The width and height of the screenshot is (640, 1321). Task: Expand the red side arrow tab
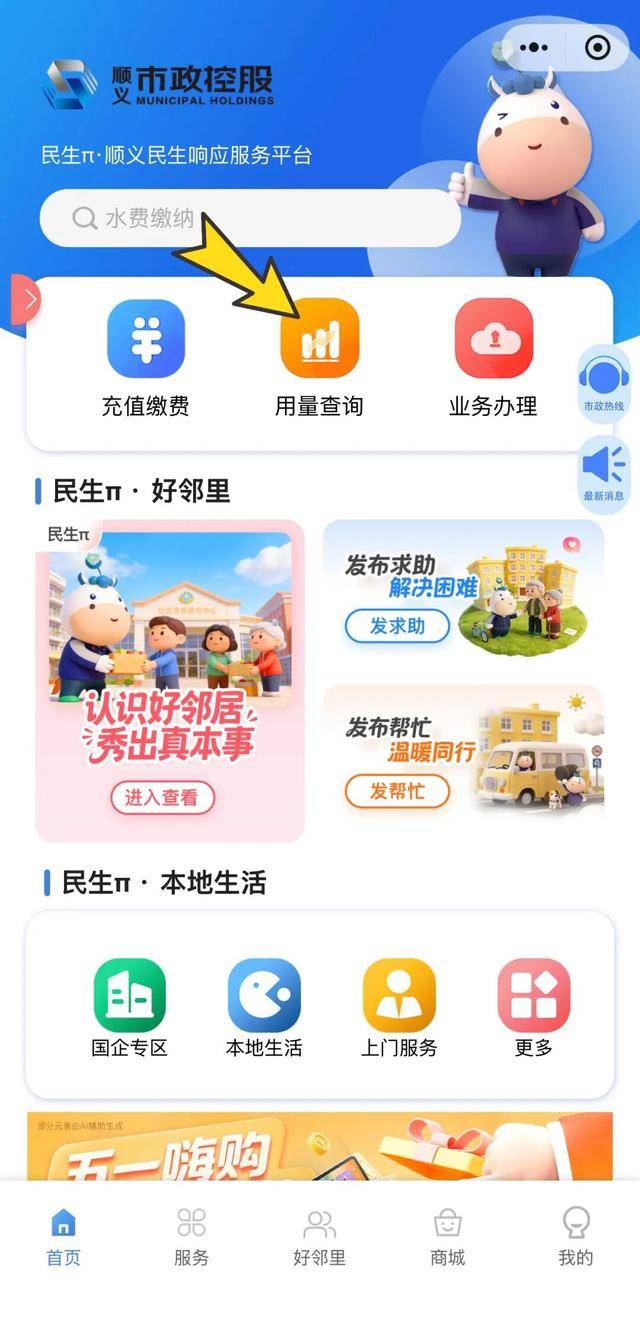click(x=24, y=299)
